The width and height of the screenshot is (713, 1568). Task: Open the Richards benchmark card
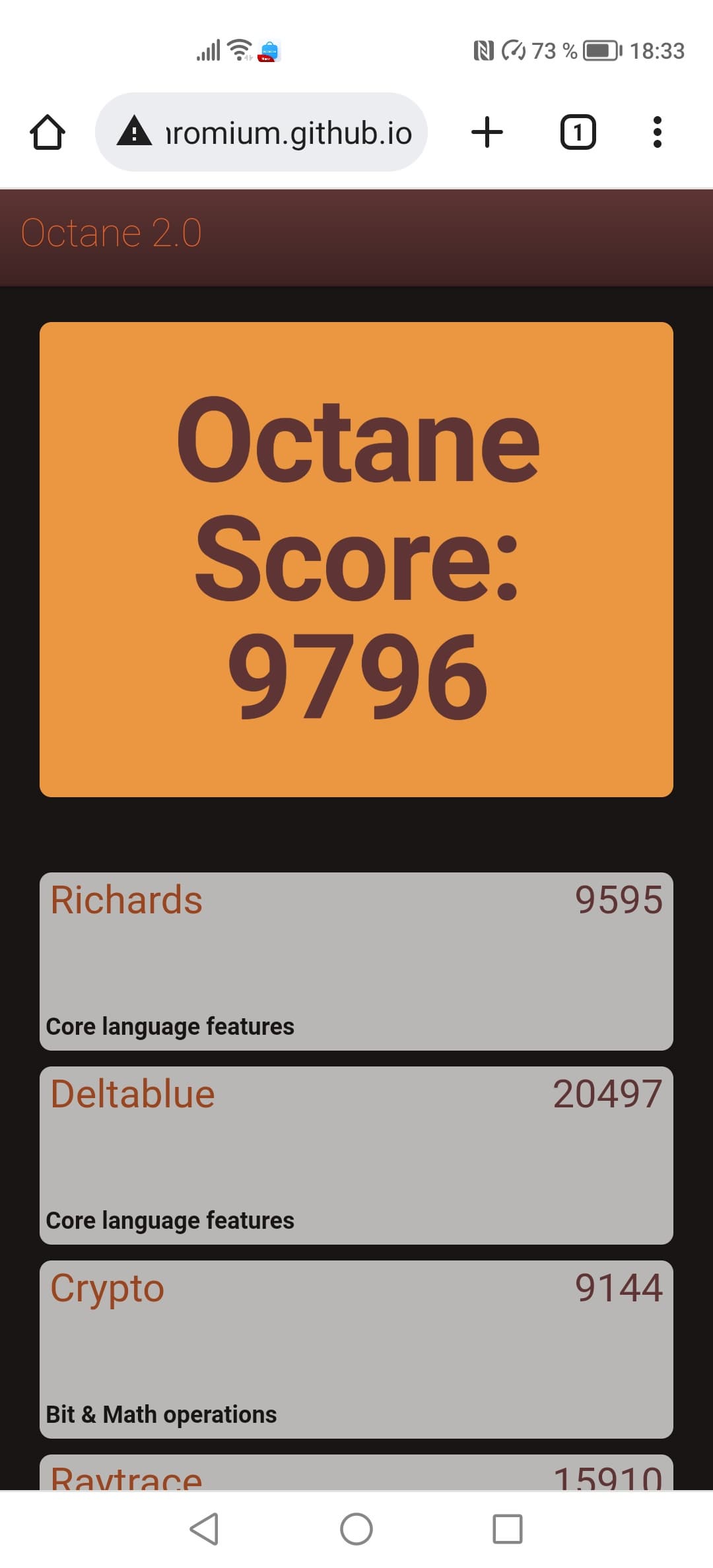point(356,961)
